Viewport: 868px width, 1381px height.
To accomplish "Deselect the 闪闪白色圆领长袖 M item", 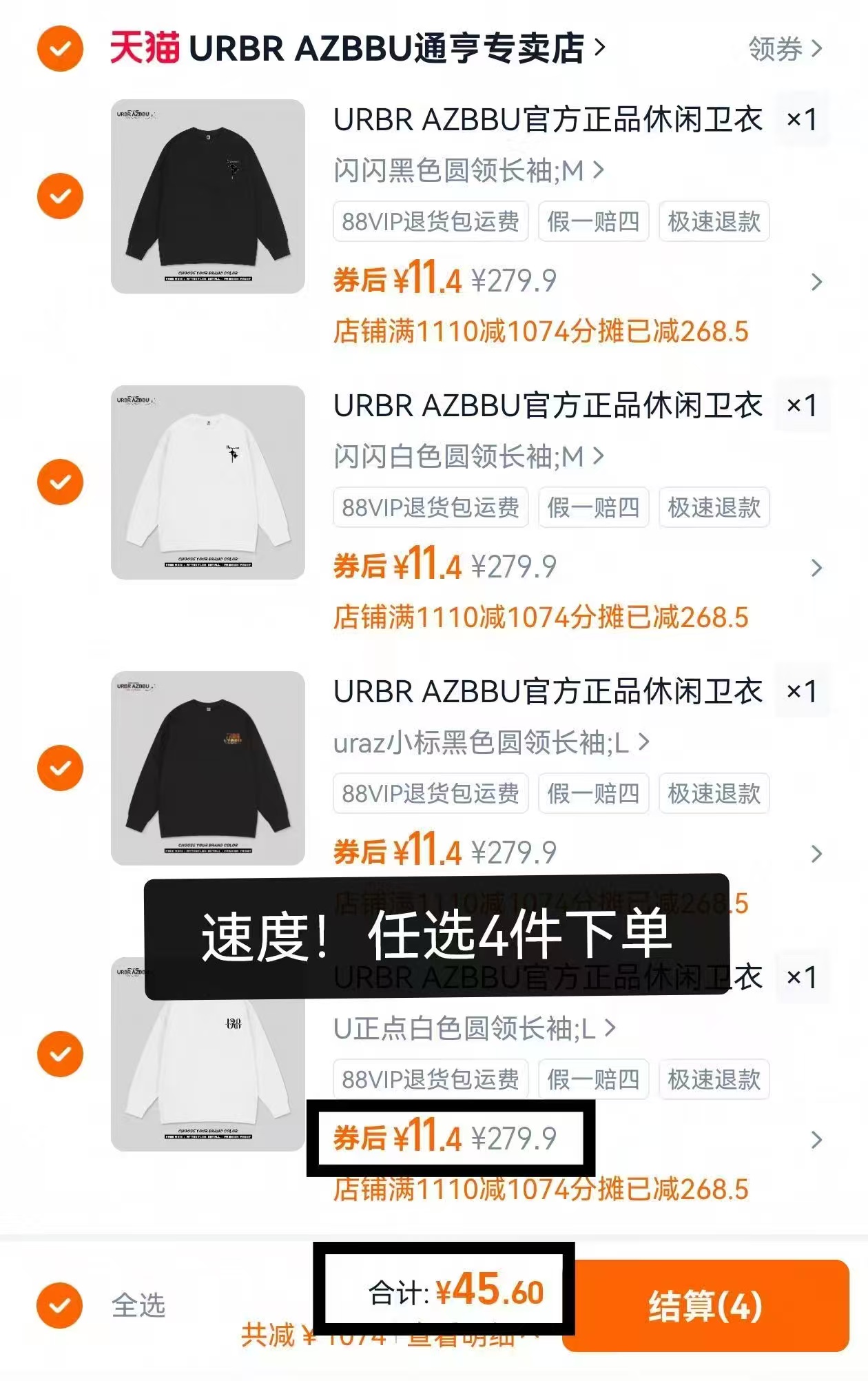I will tap(60, 482).
